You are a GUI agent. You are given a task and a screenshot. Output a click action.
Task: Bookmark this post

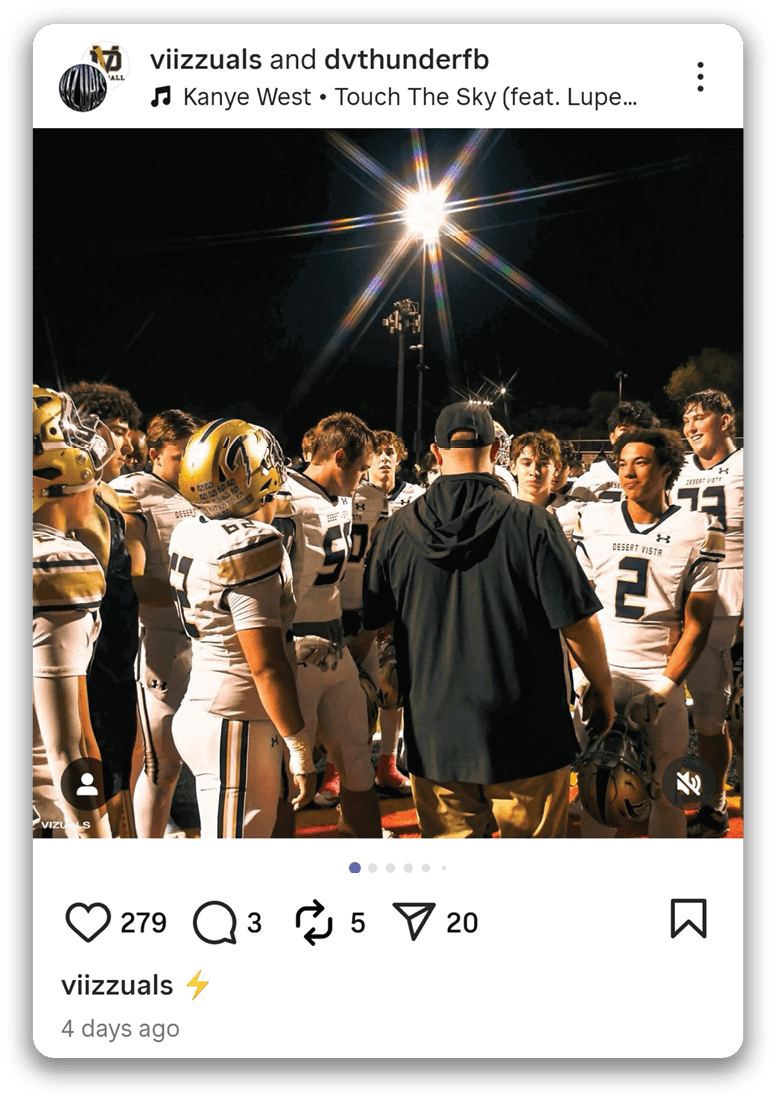(x=688, y=919)
